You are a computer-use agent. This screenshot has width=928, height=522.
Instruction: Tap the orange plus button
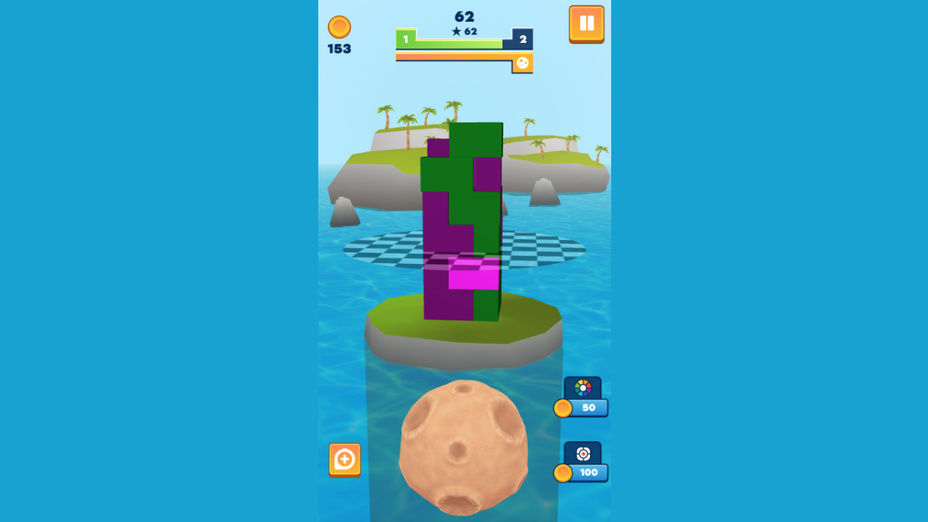point(344,459)
